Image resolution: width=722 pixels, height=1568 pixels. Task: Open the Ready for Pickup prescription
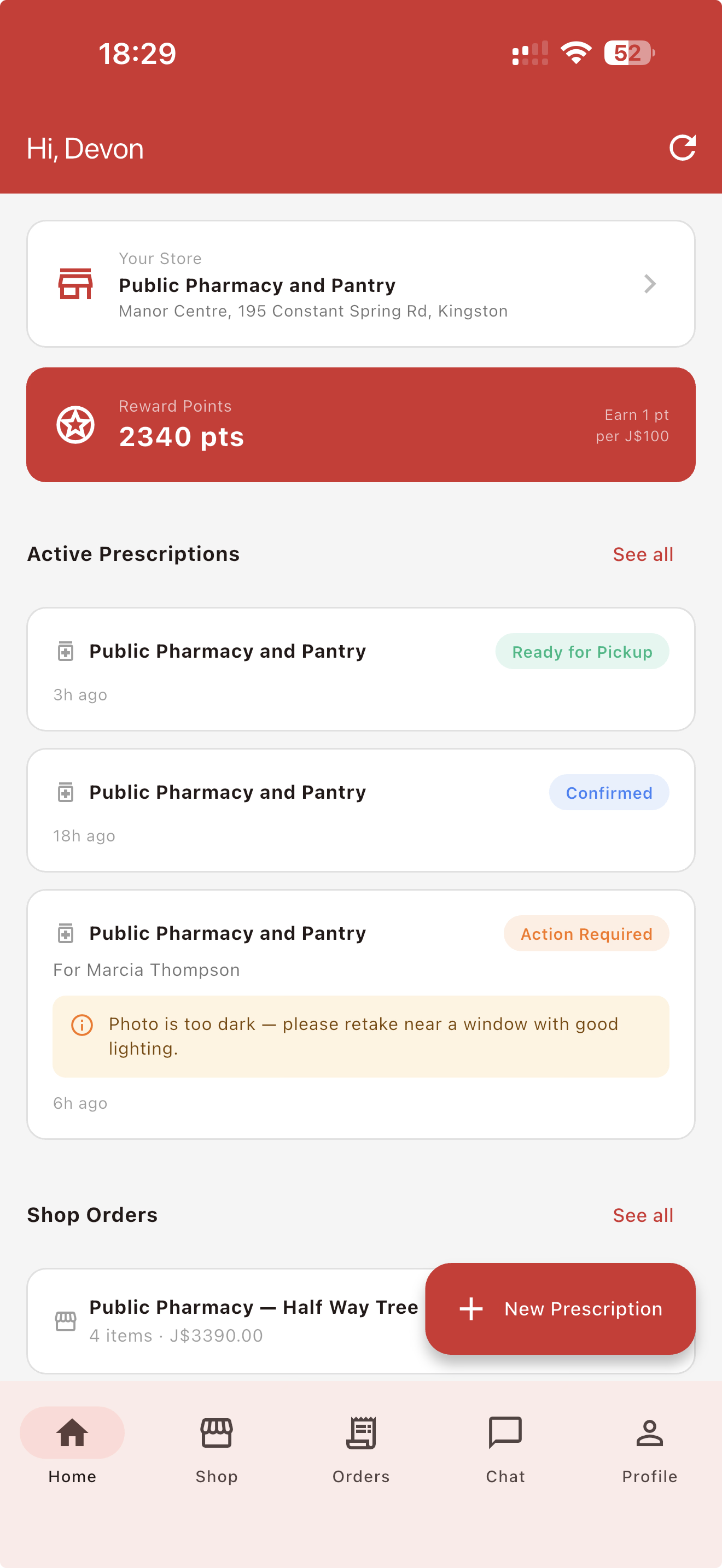[360, 669]
